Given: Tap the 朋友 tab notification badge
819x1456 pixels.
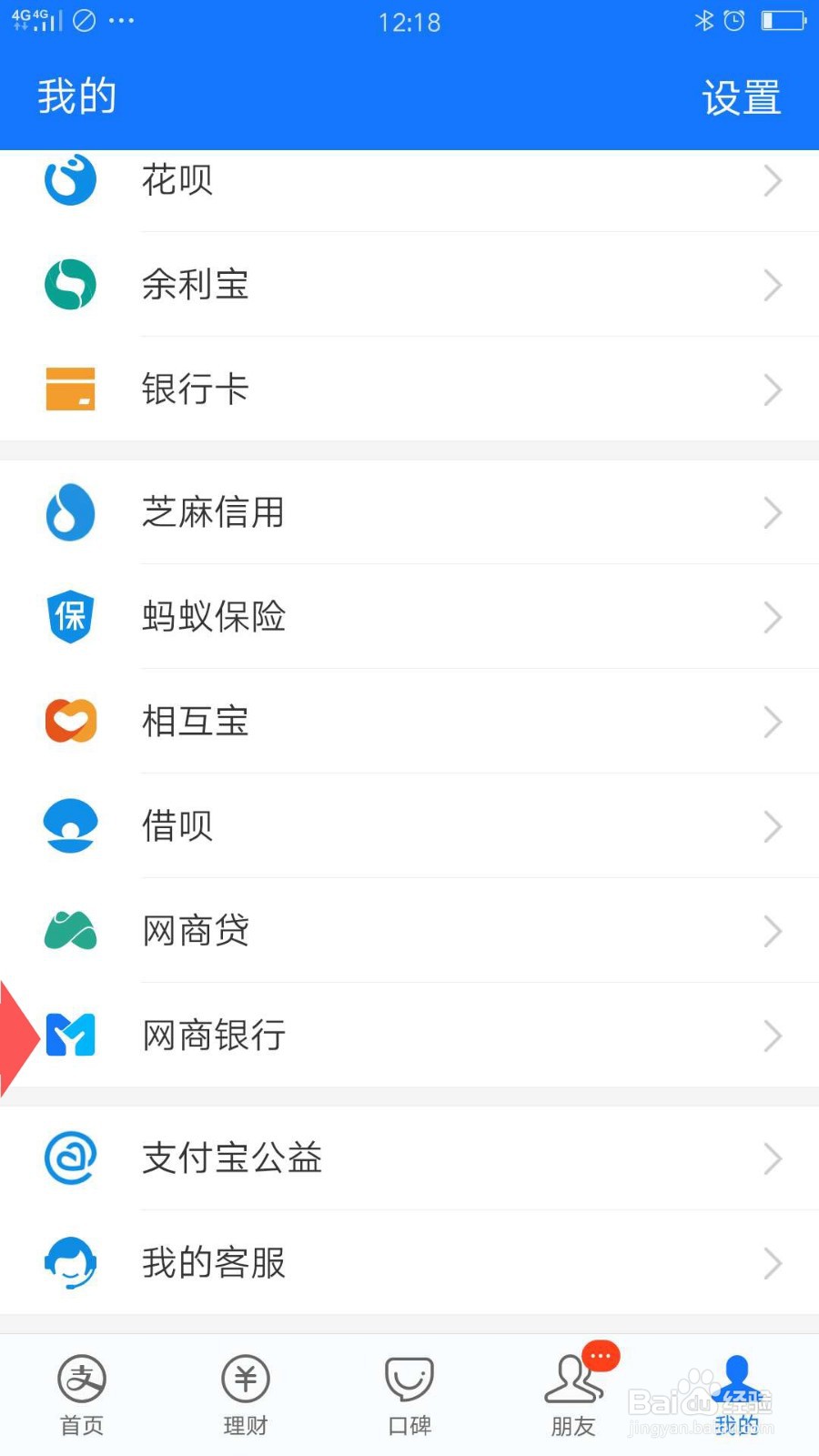Looking at the screenshot, I should (x=600, y=1355).
